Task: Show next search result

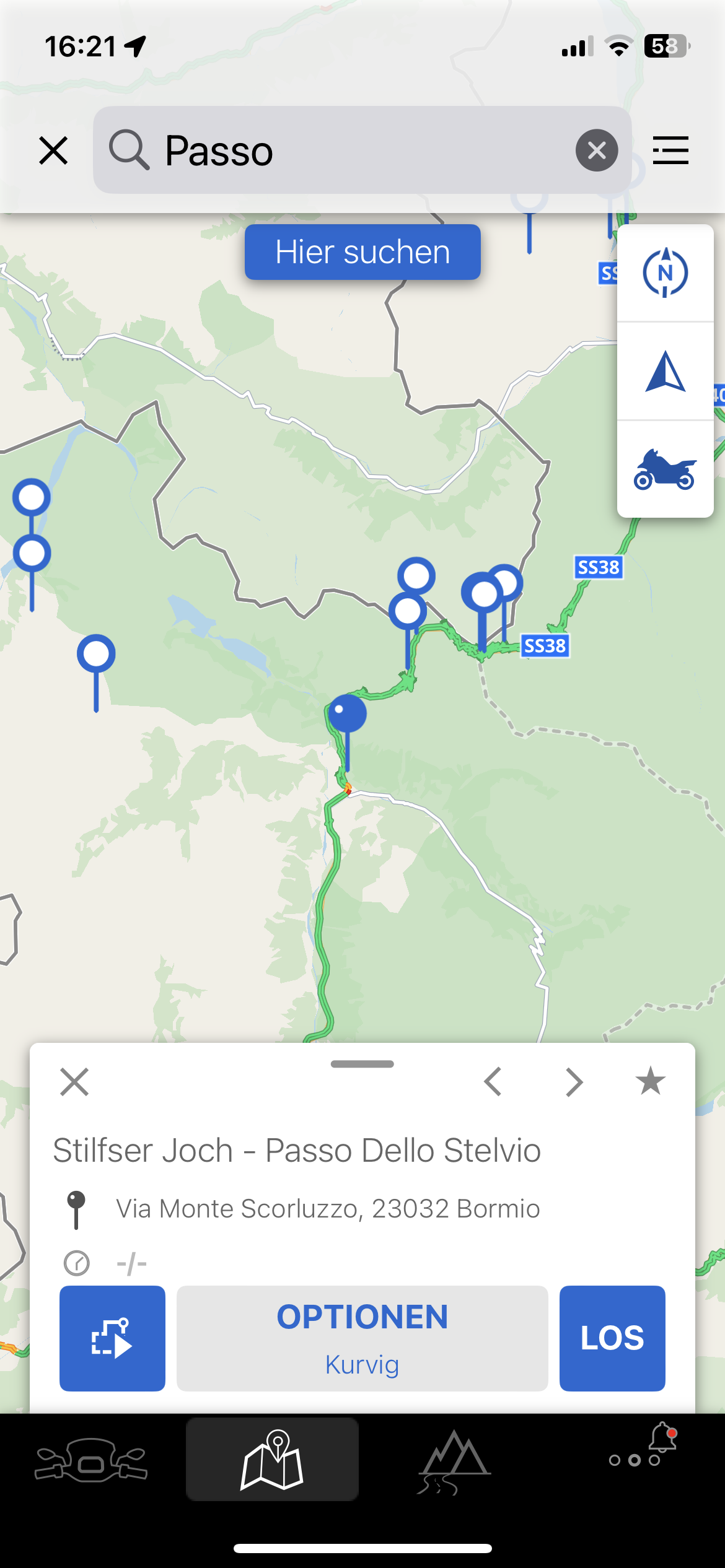Action: tap(574, 1082)
